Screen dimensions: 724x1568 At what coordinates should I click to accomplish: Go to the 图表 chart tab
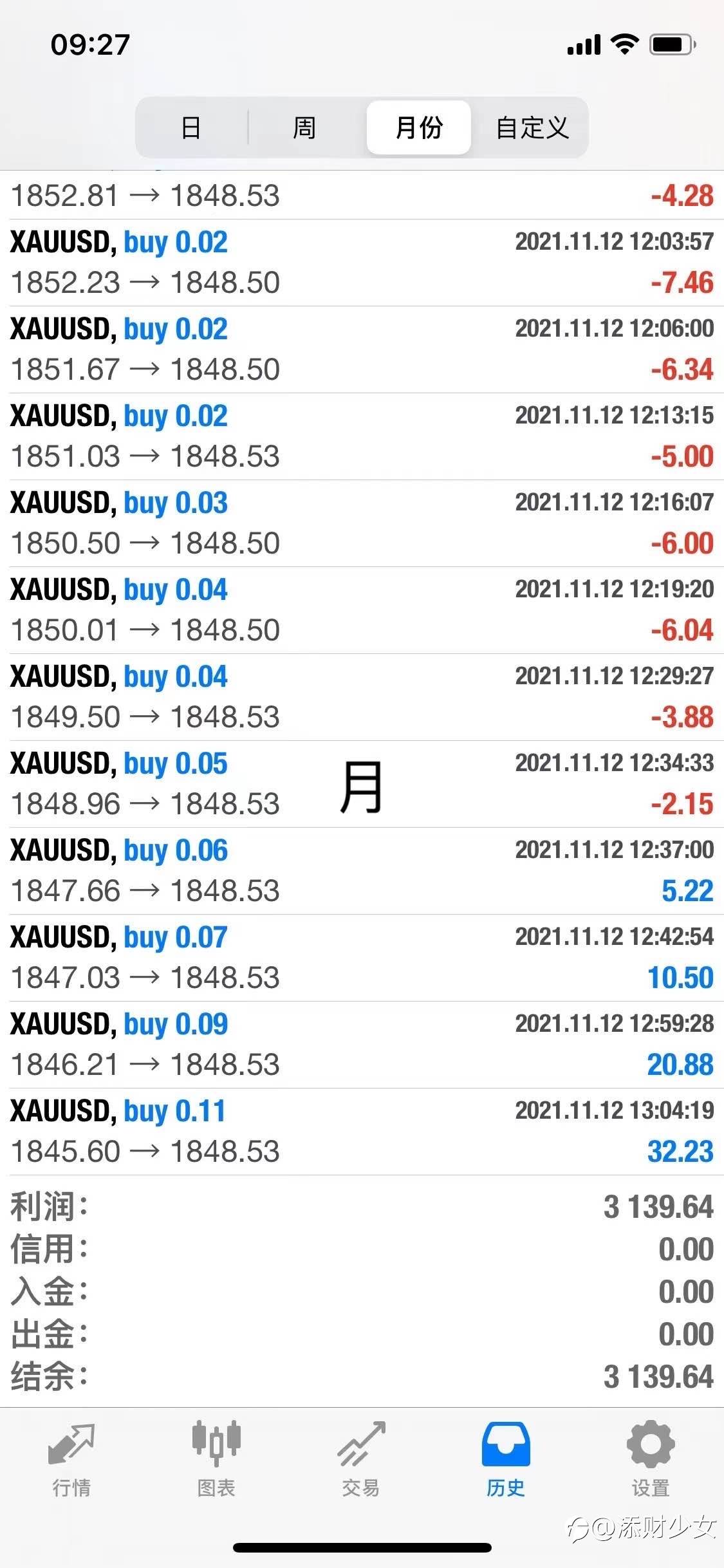point(216,1460)
